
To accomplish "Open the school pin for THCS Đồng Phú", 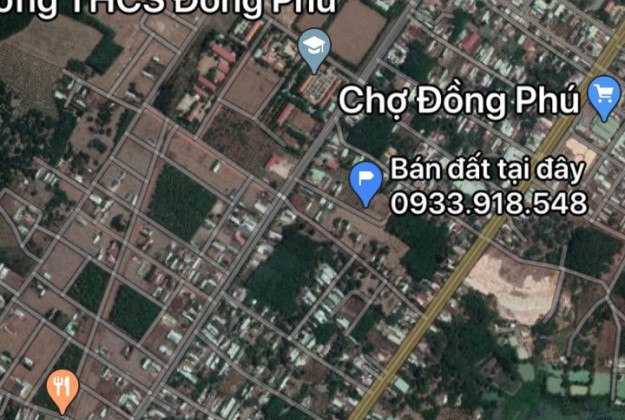I will coord(315,47).
